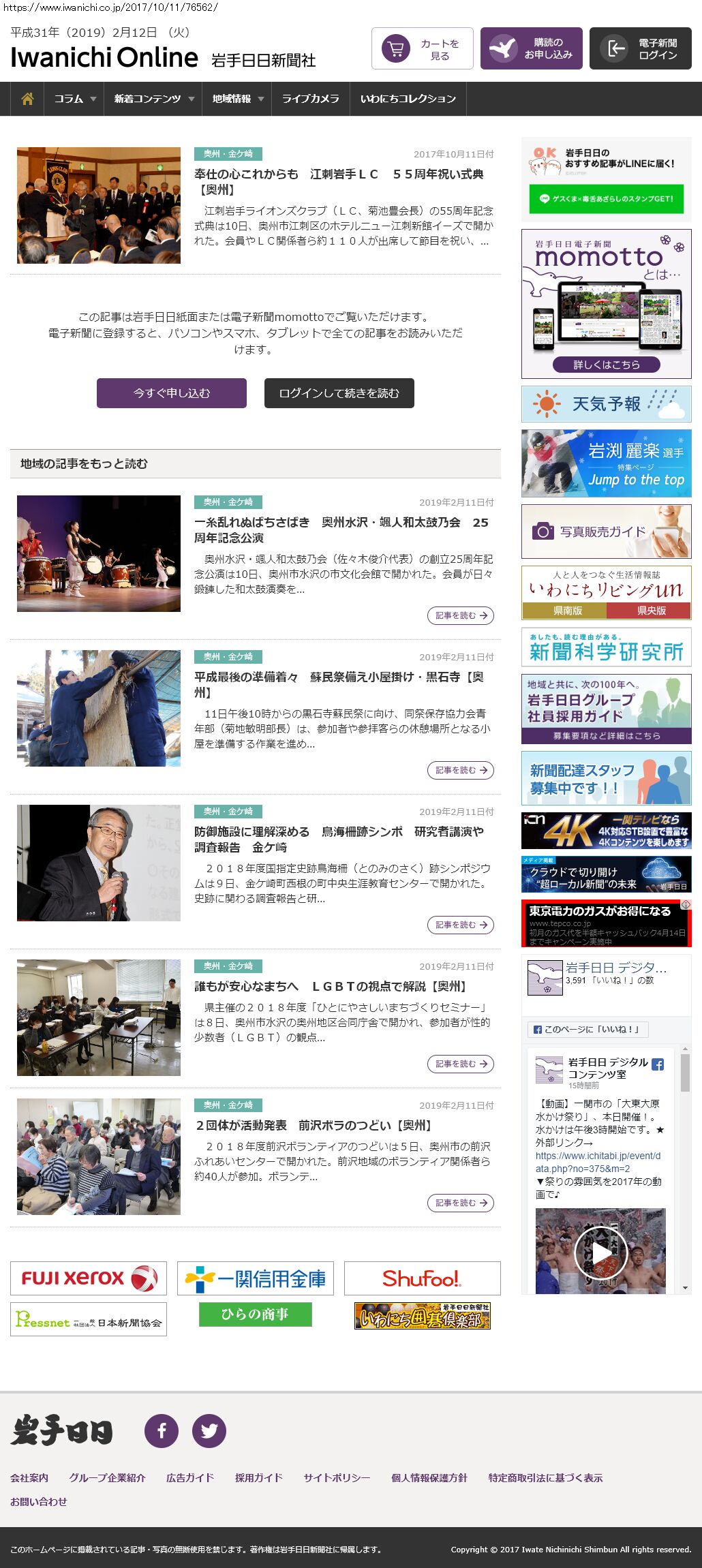The width and height of the screenshot is (702, 1568).
Task: Log in via 電子新聞ログイン
Action: click(x=640, y=49)
